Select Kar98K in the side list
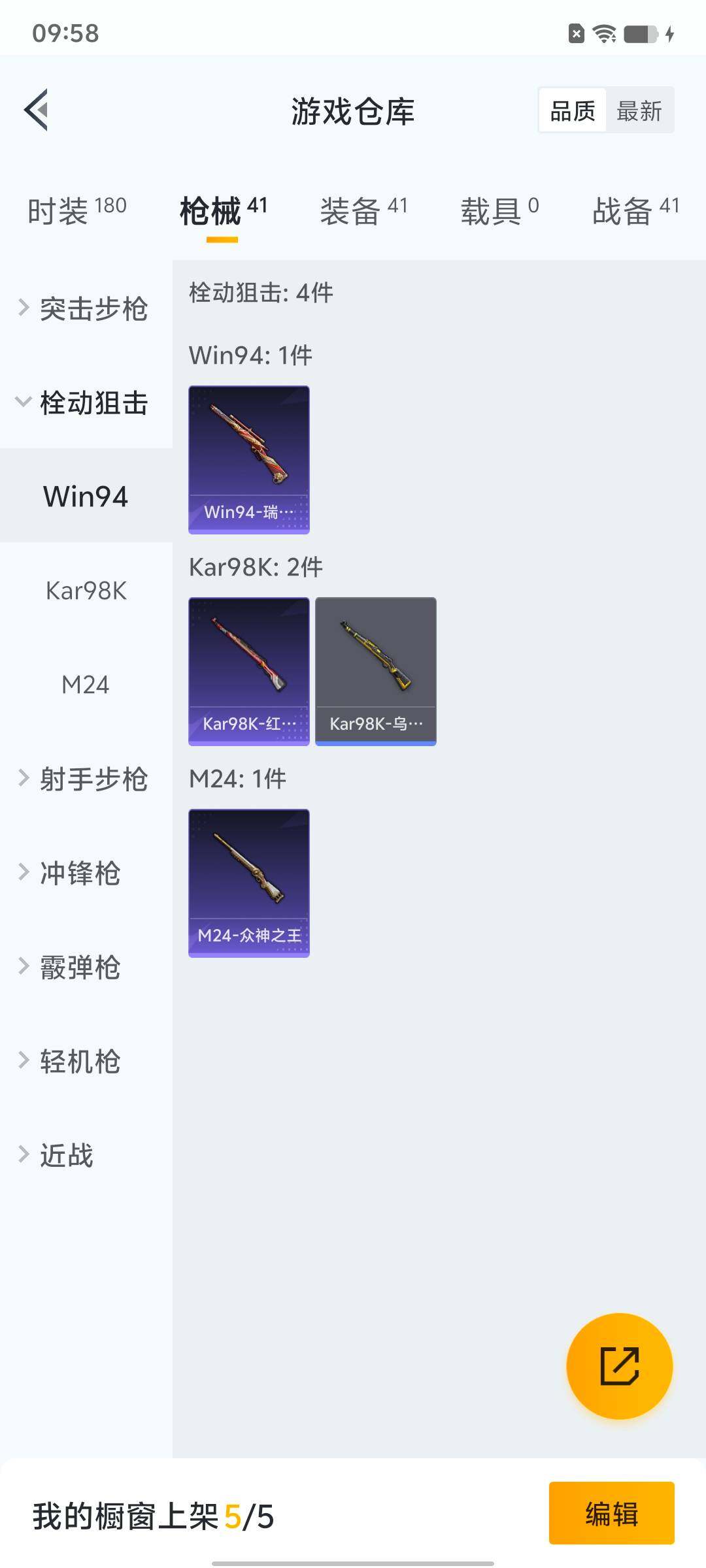Viewport: 706px width, 1568px height. (x=86, y=591)
